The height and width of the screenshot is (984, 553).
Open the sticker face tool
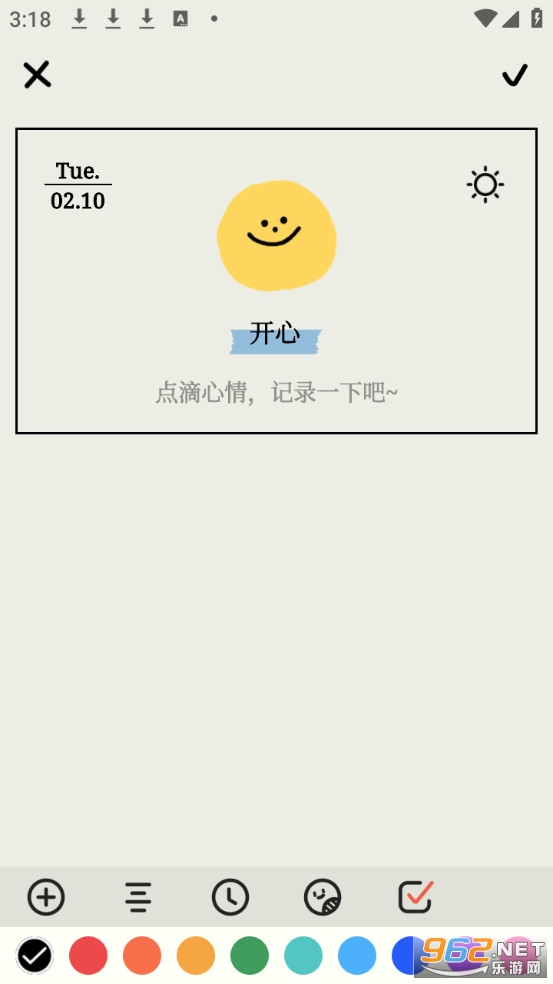point(323,897)
